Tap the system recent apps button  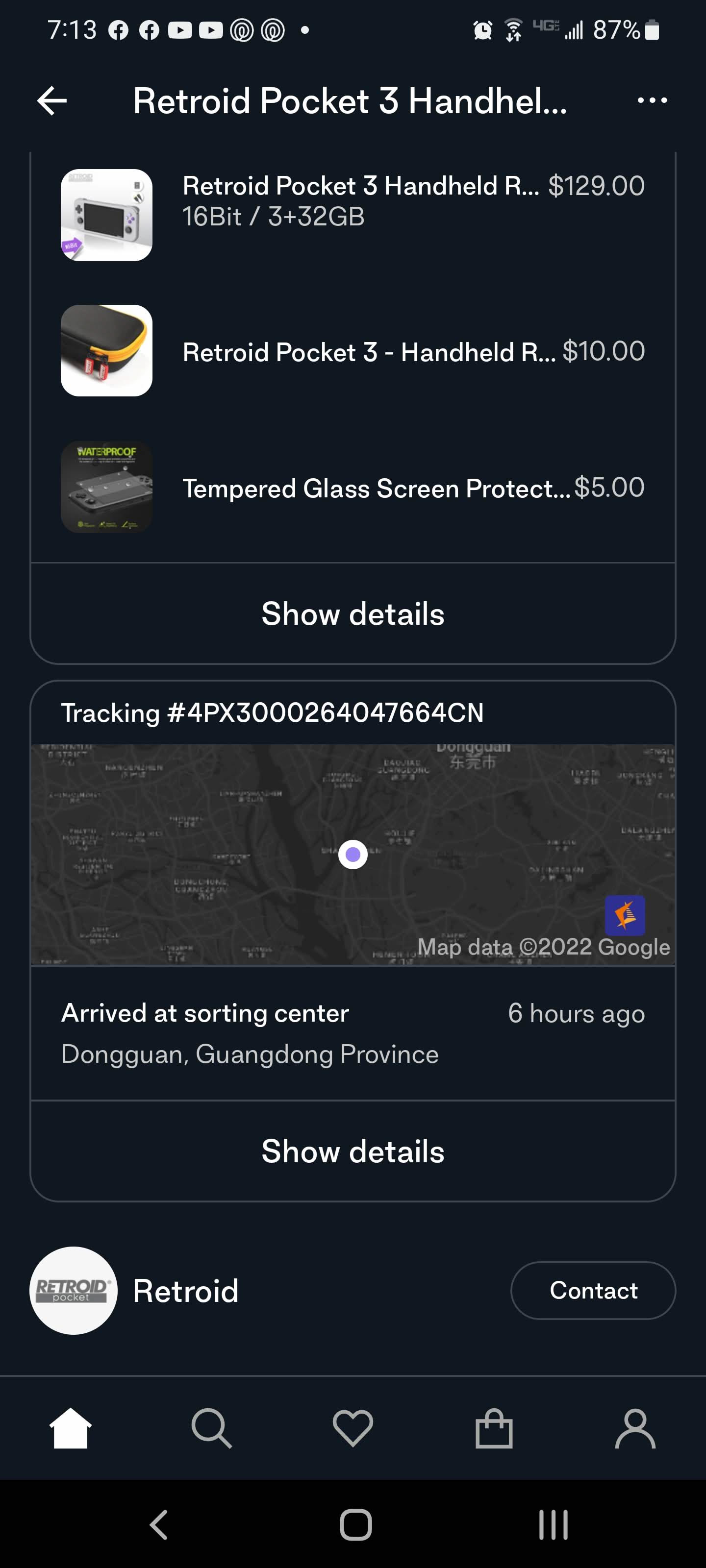point(553,1525)
